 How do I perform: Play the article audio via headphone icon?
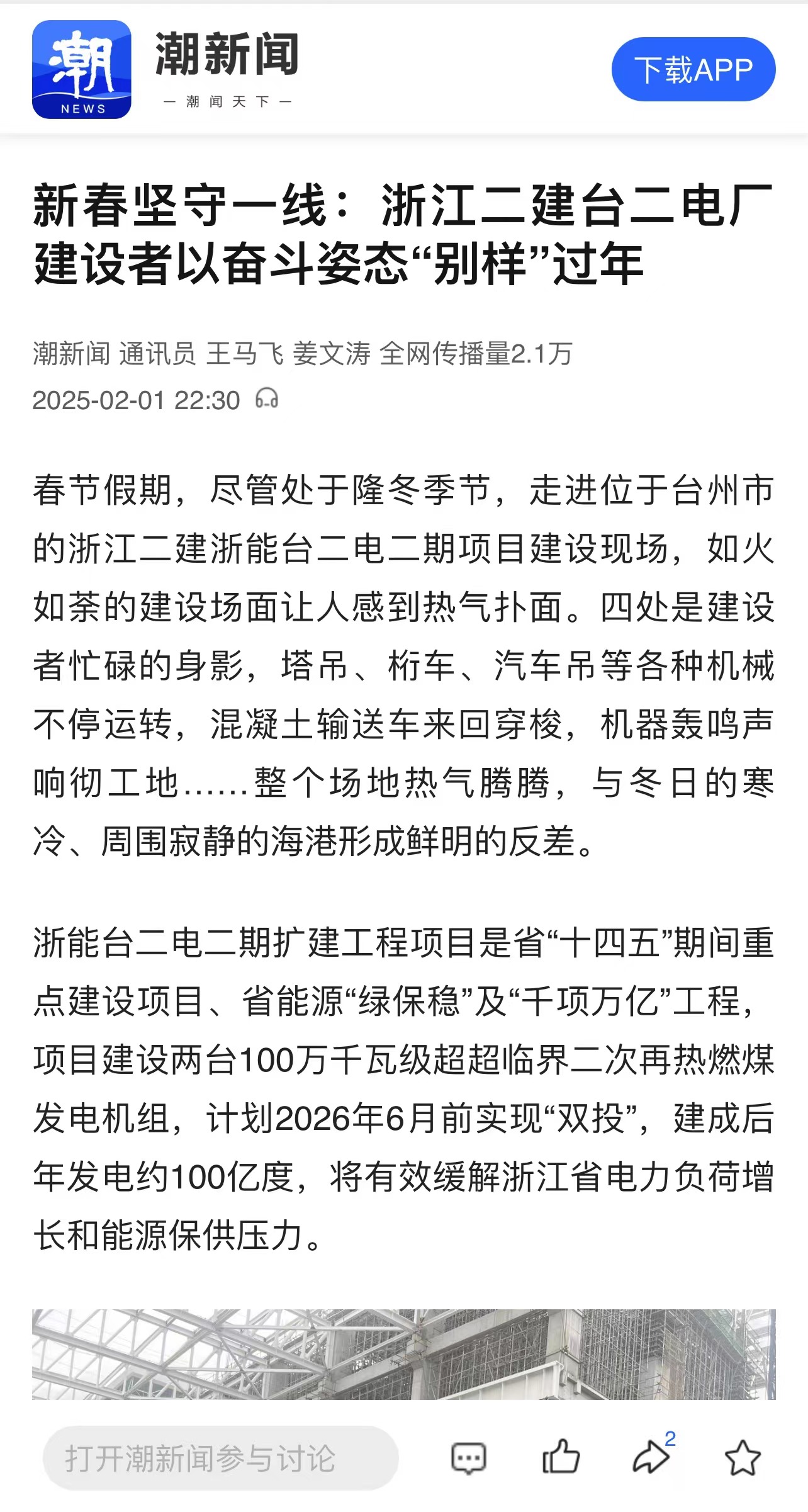pos(267,399)
